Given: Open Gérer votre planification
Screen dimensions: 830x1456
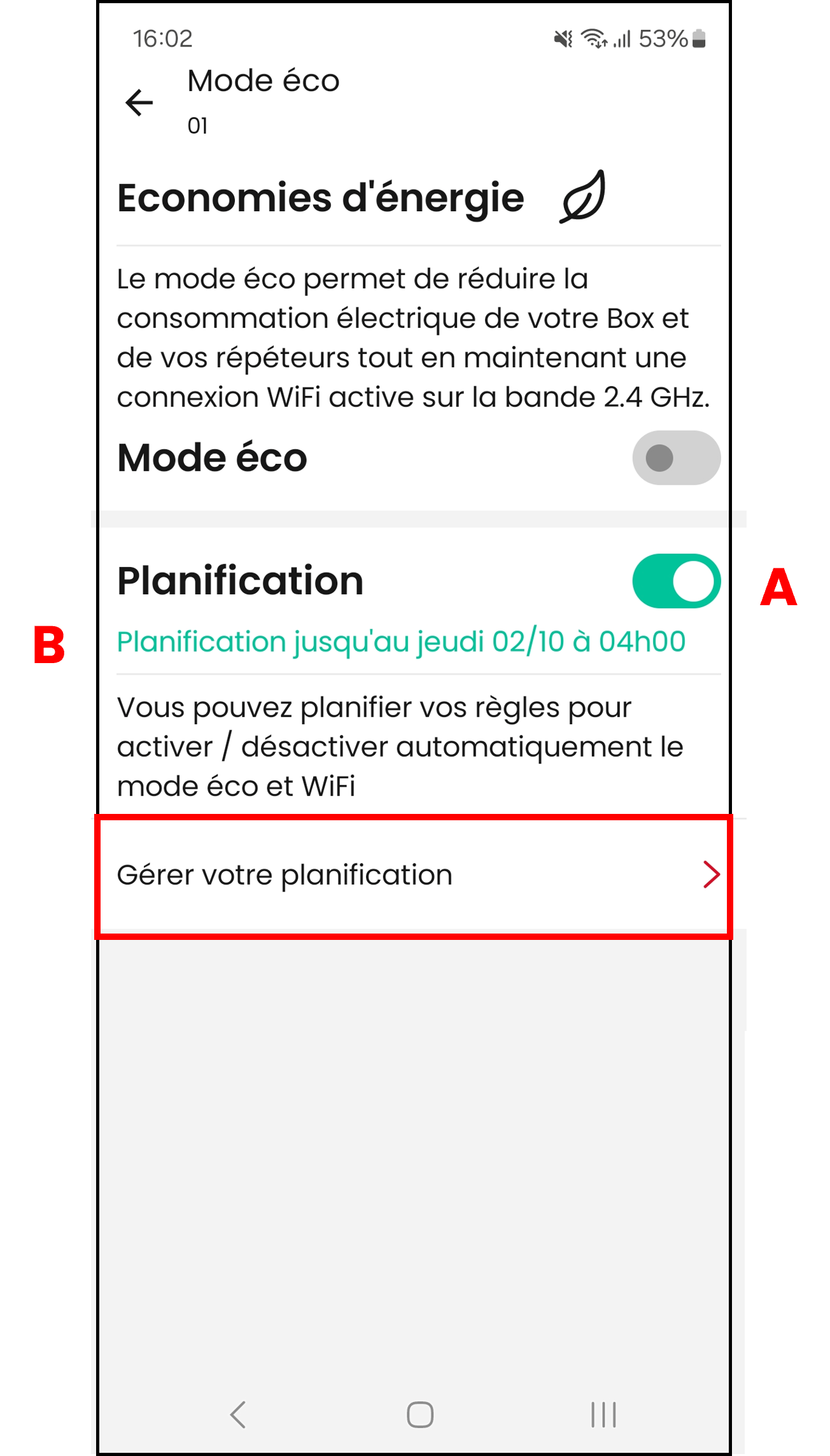Looking at the screenshot, I should pos(414,875).
